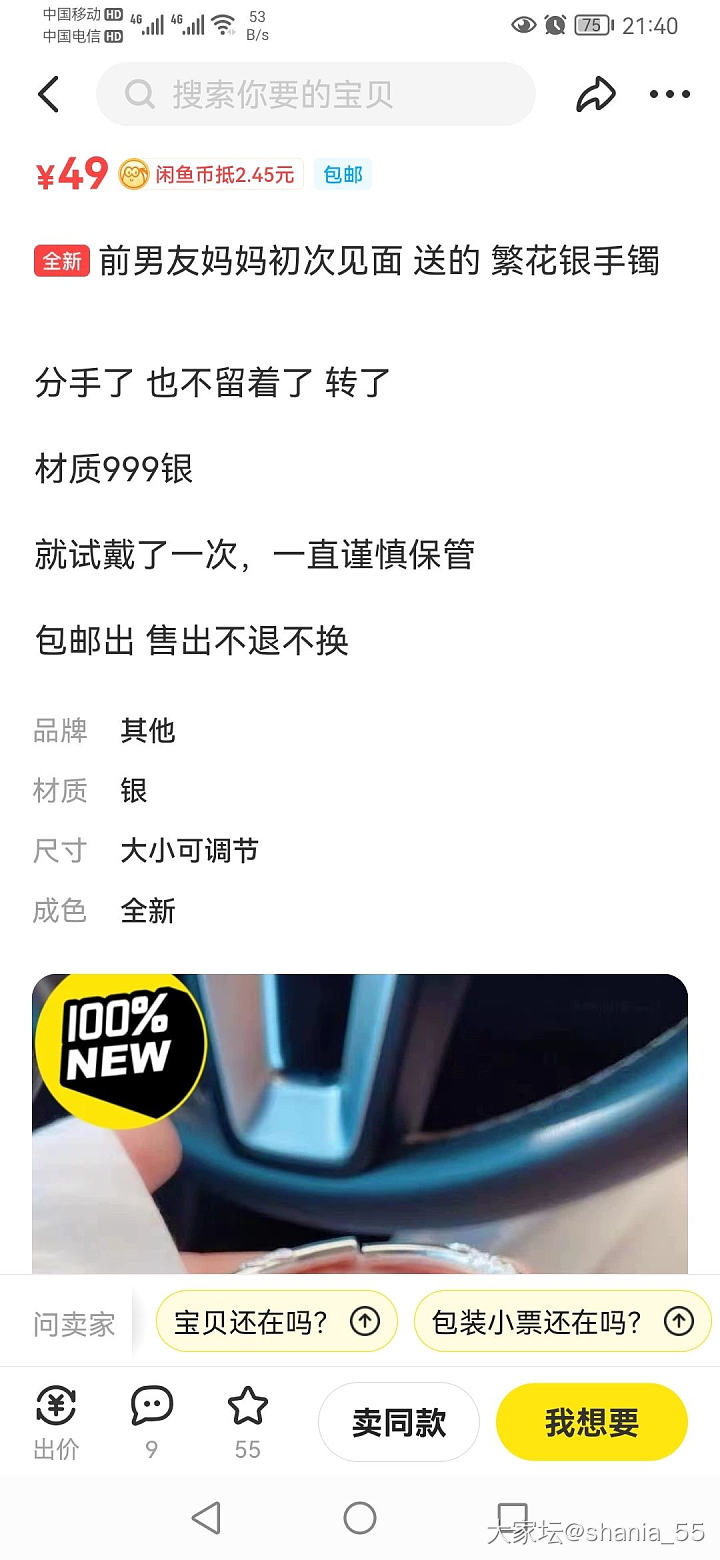This screenshot has height=1560, width=720.
Task: Favorite this item with the star
Action: point(248,1420)
